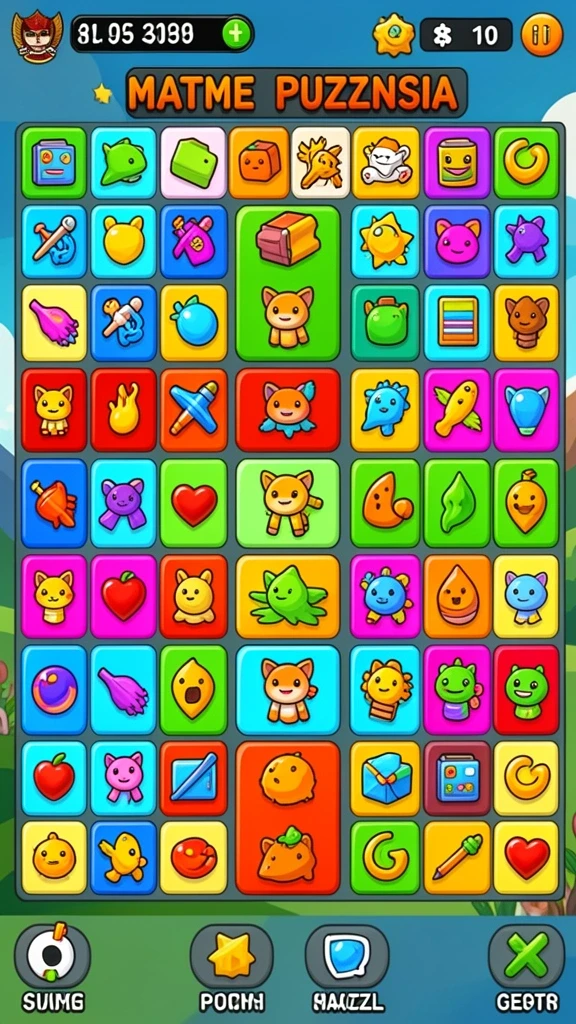The height and width of the screenshot is (1024, 576).
Task: Select the blue cube box tile
Action: (385, 778)
